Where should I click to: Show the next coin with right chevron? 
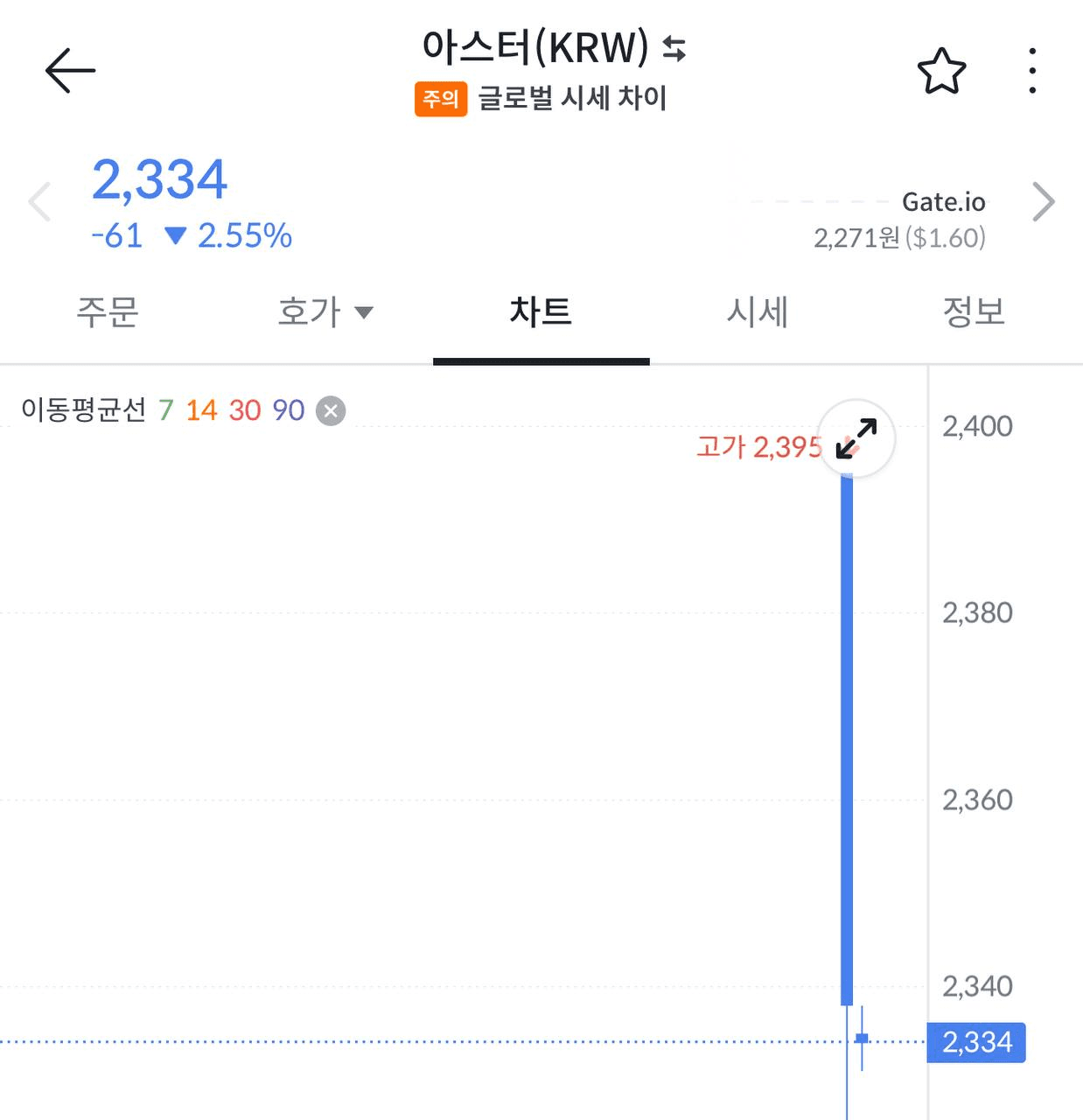click(1043, 202)
